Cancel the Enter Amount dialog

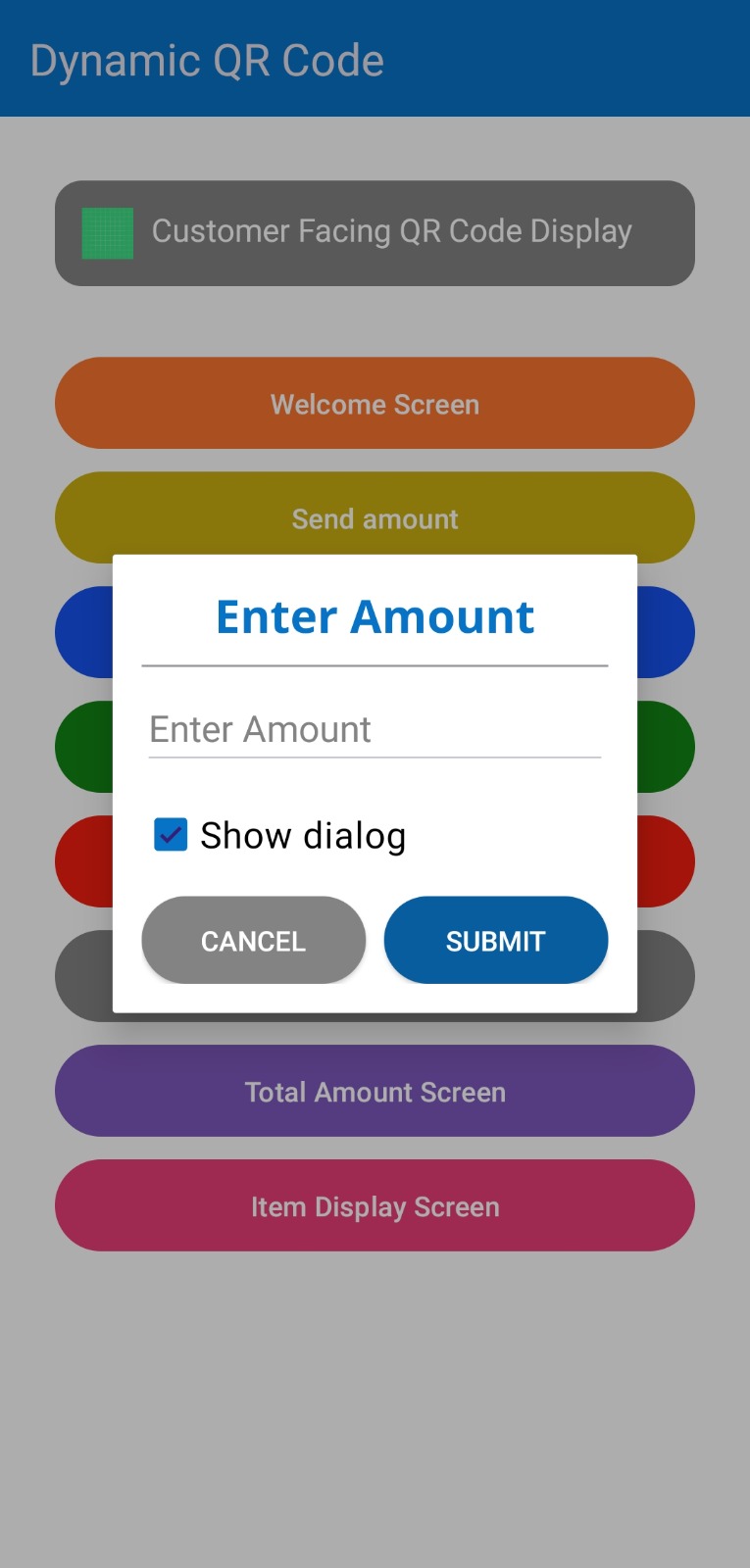pos(253,941)
